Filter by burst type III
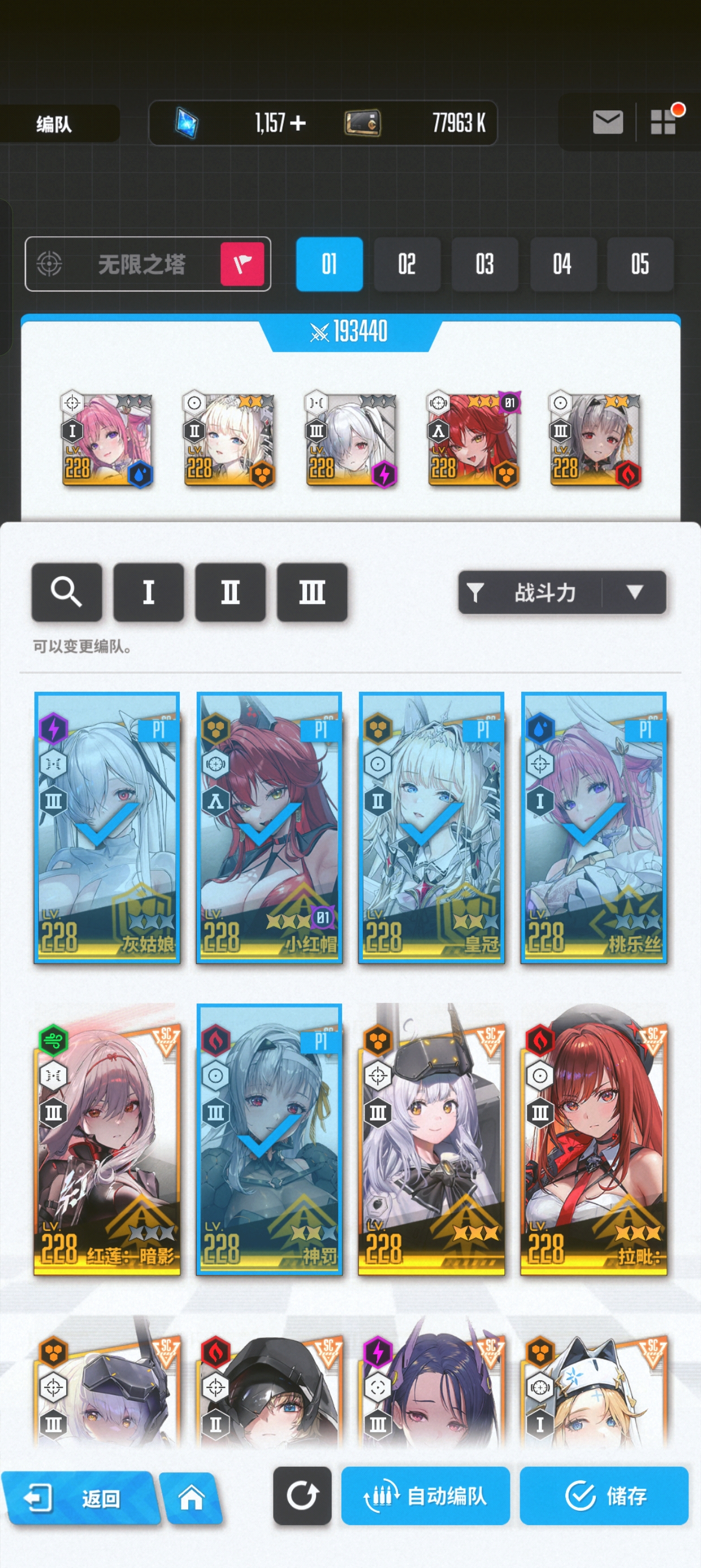Viewport: 701px width, 1568px height. 311,592
